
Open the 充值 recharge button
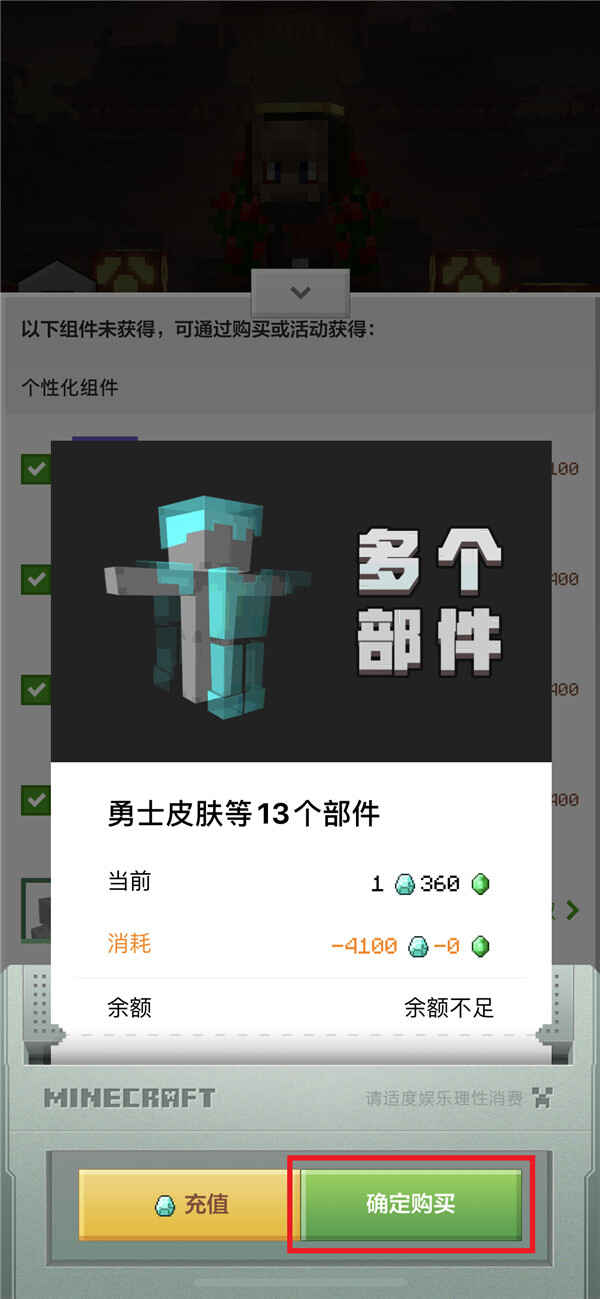pos(190,1204)
